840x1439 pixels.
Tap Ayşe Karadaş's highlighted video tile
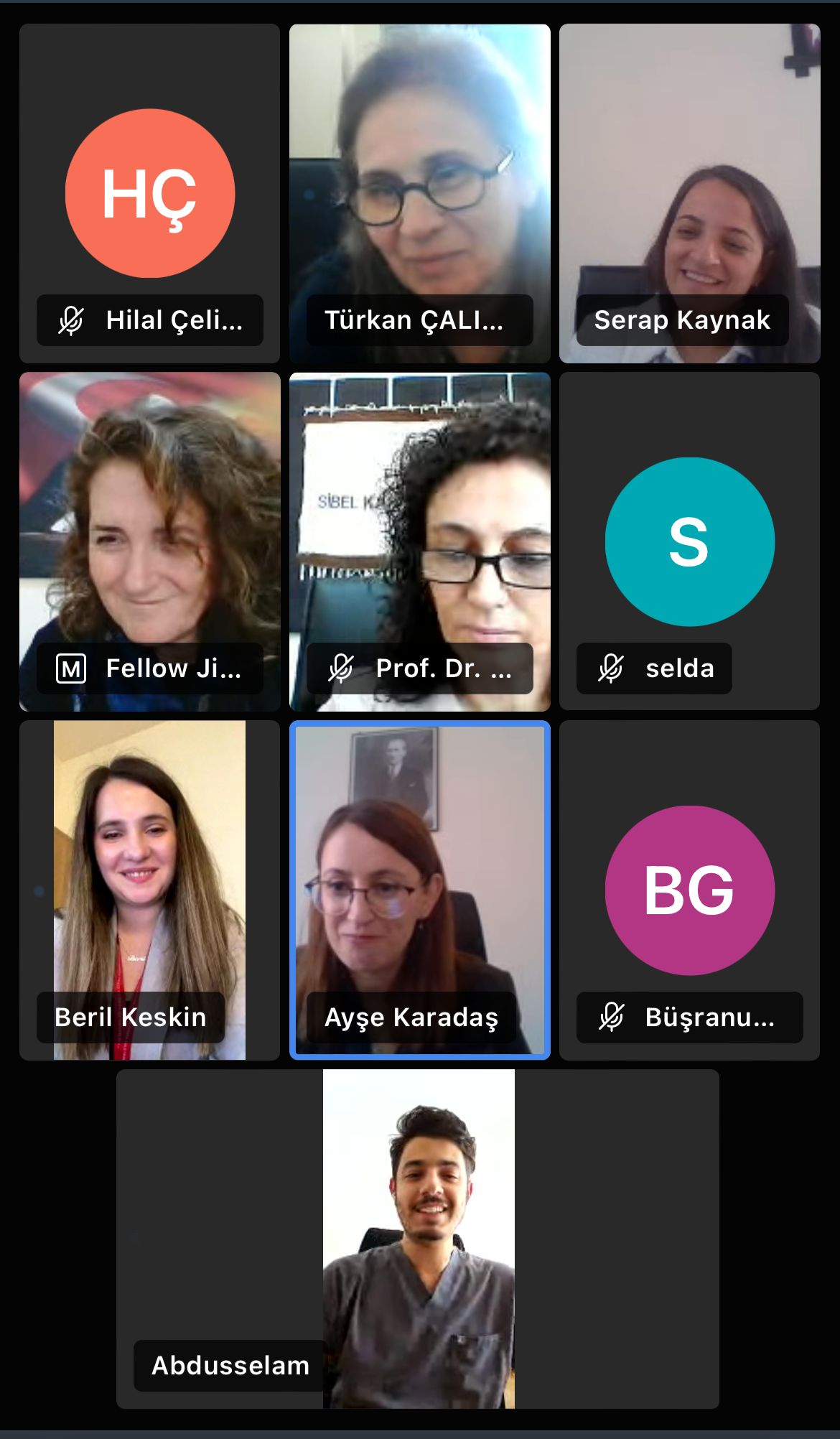[420, 890]
